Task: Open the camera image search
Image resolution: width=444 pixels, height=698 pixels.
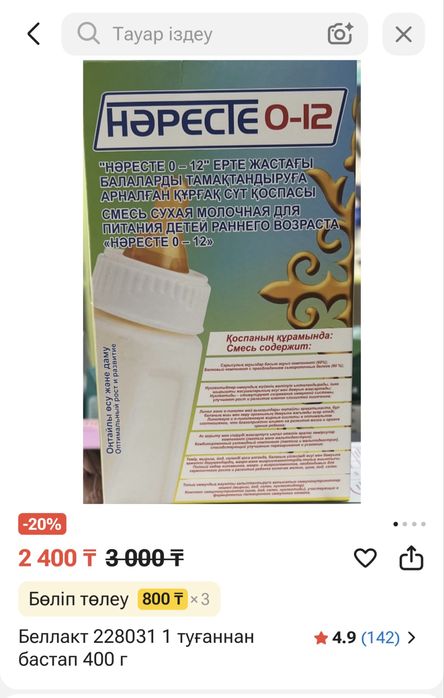Action: tap(340, 34)
